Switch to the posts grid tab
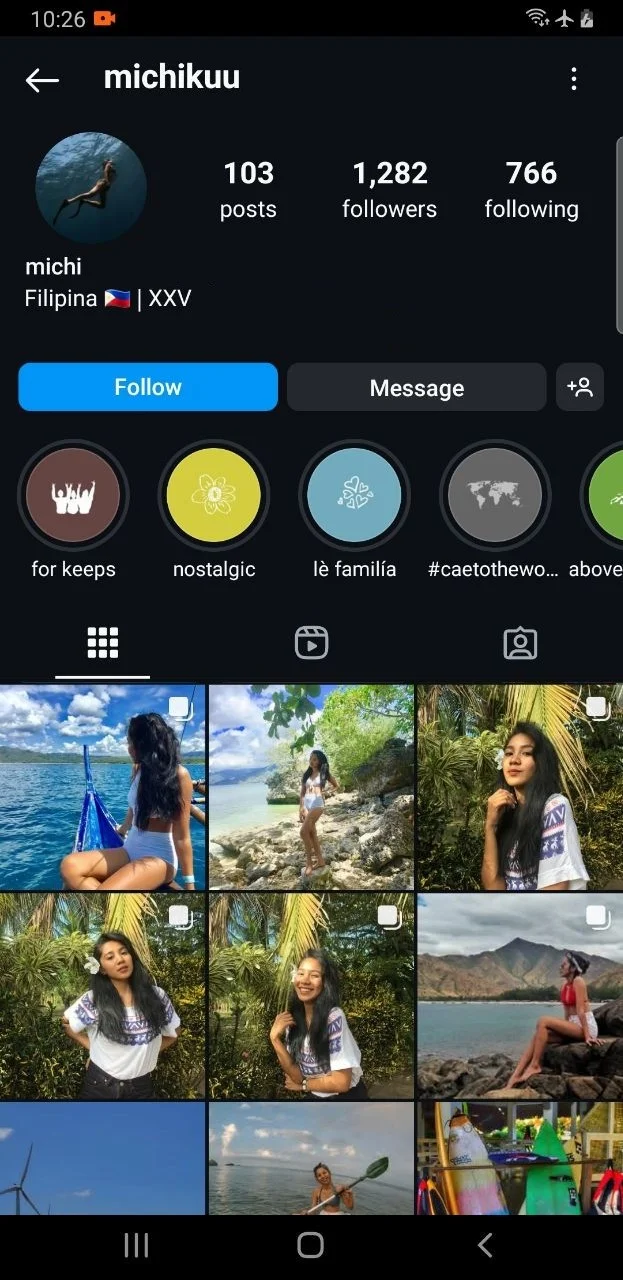The height and width of the screenshot is (1280, 623). click(103, 643)
